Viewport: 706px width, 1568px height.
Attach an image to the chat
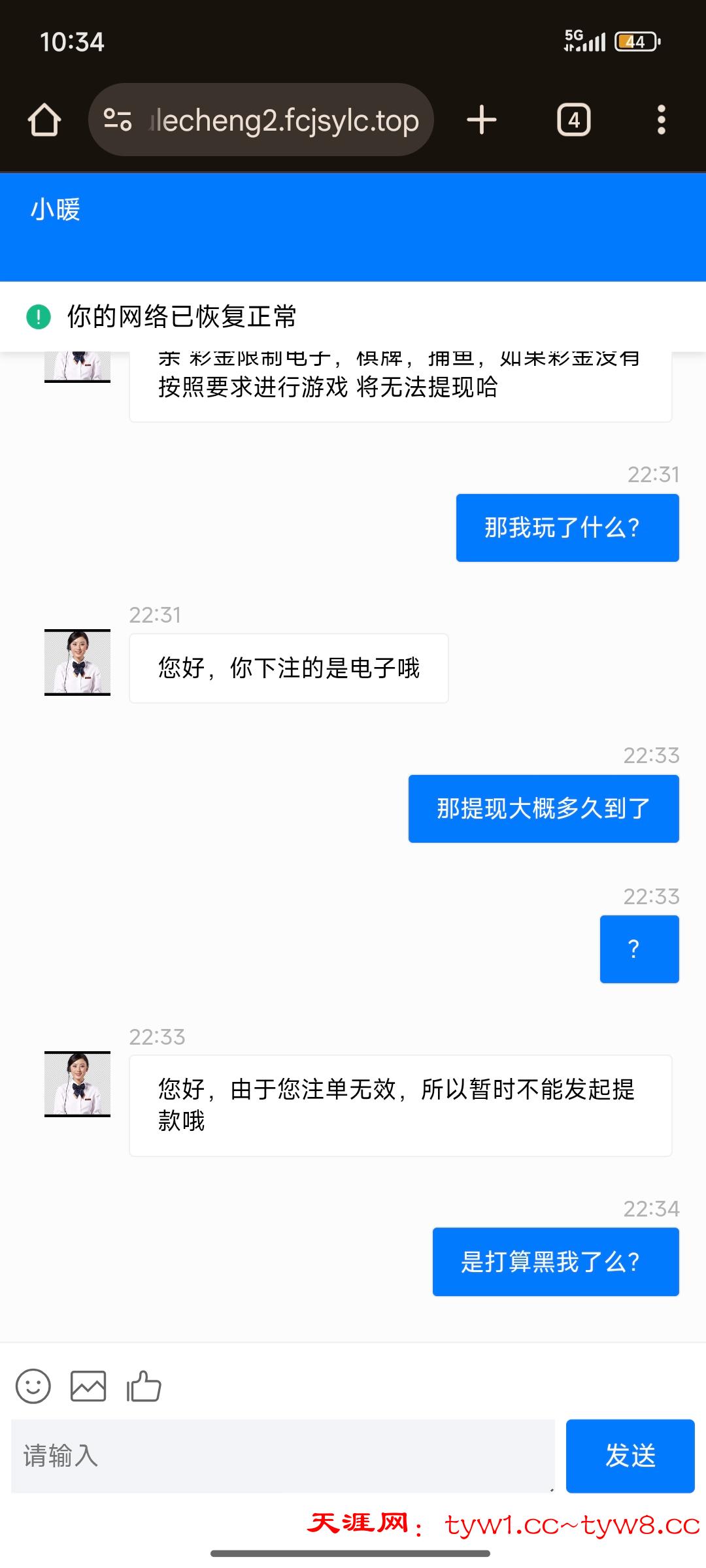click(x=88, y=1386)
